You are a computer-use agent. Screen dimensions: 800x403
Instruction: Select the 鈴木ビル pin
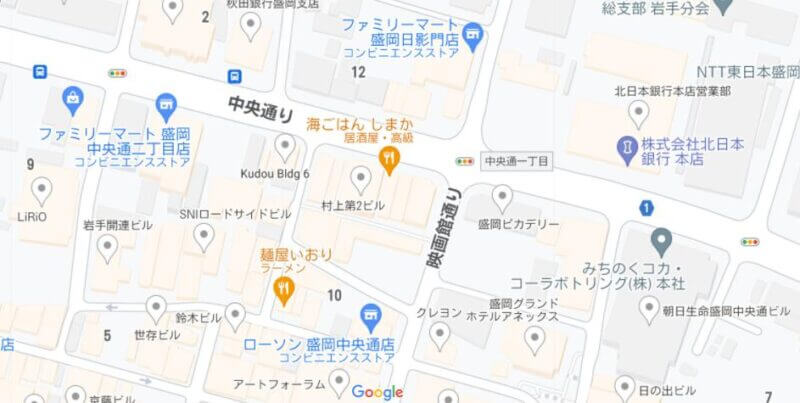pos(234,317)
